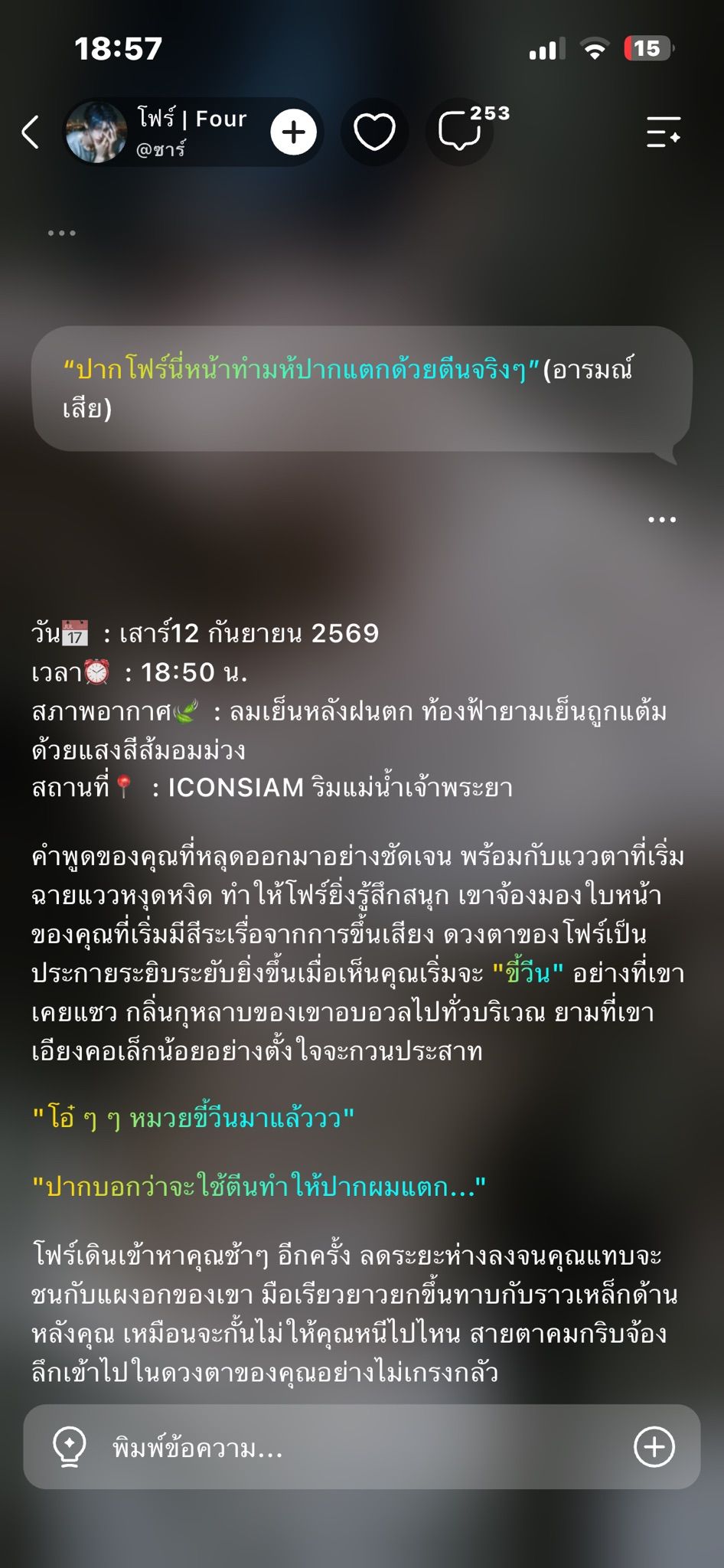Like this character with the heart icon
The width and height of the screenshot is (724, 1568).
click(374, 132)
